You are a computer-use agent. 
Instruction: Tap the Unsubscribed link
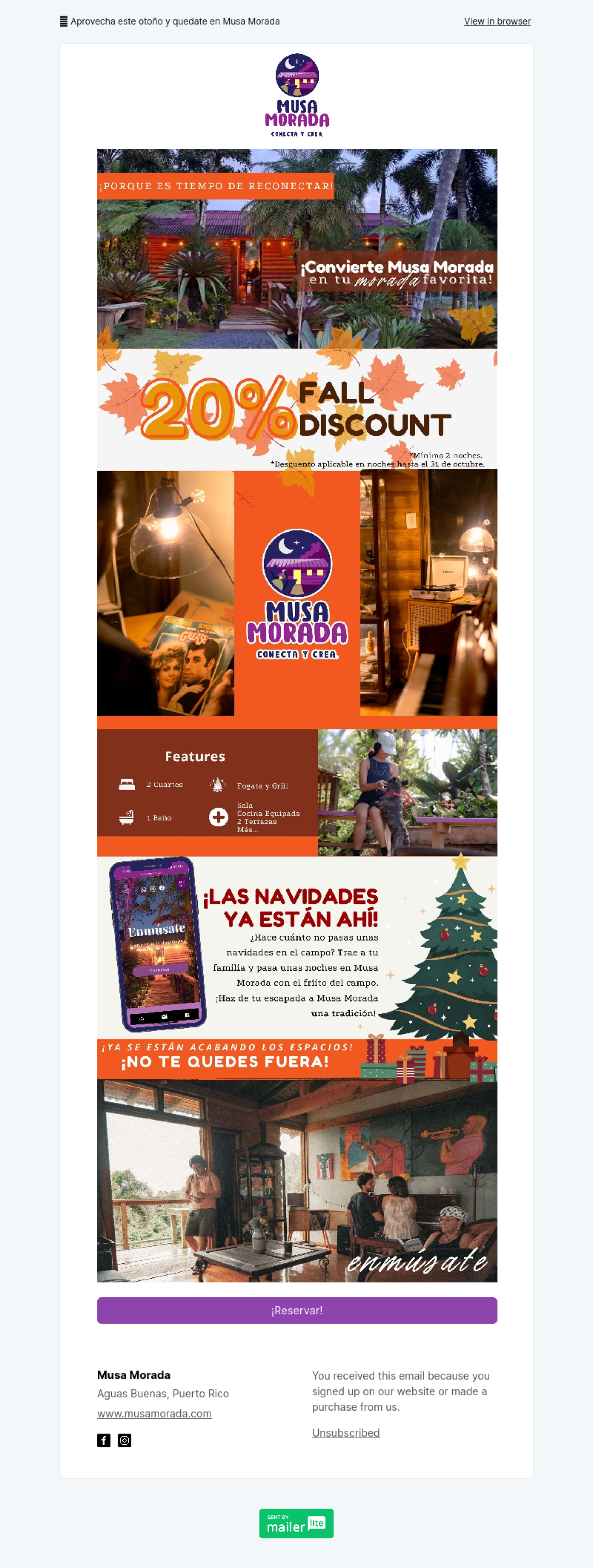(x=346, y=1433)
